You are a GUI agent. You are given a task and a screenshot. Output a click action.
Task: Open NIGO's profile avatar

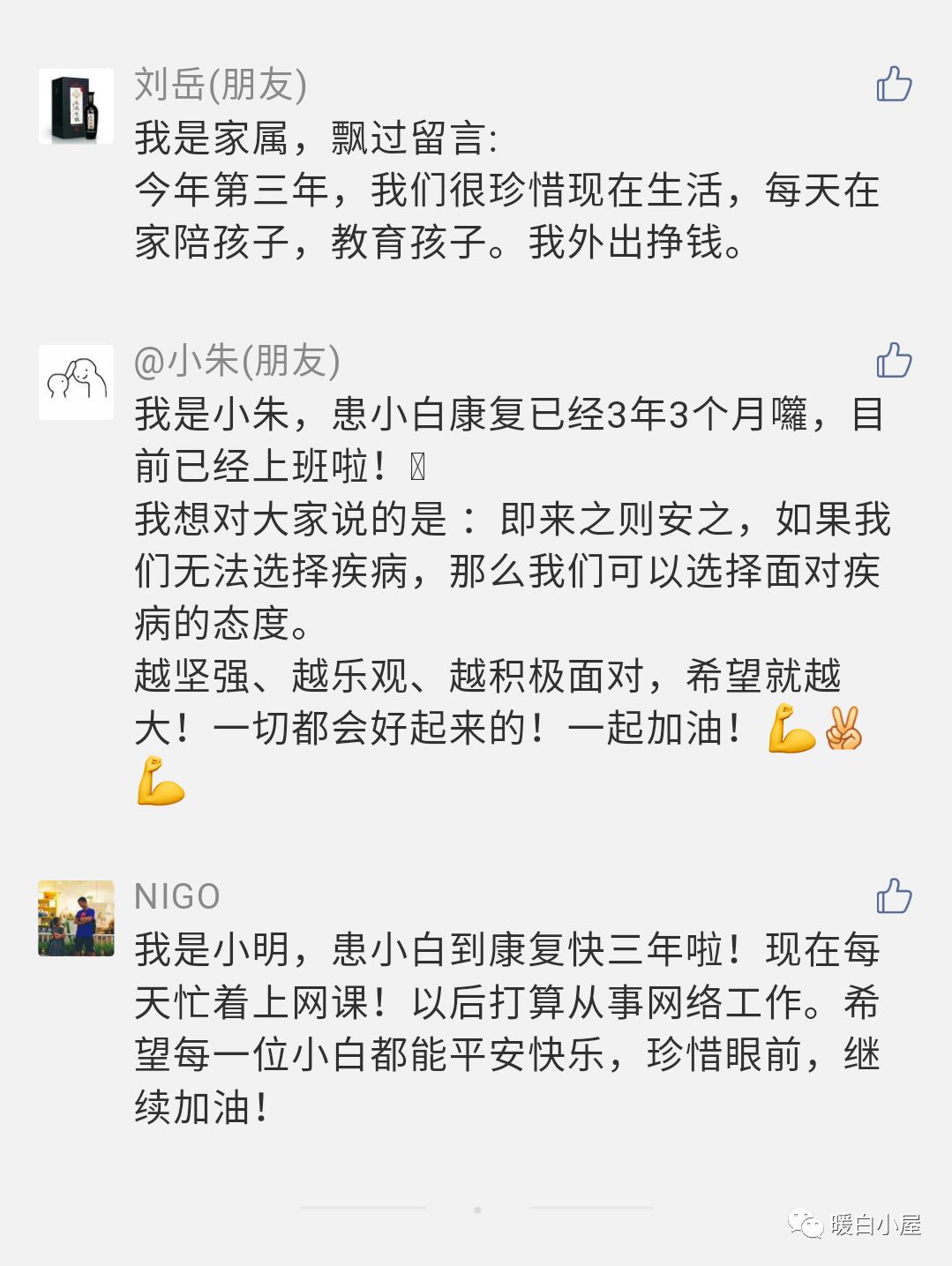76,918
